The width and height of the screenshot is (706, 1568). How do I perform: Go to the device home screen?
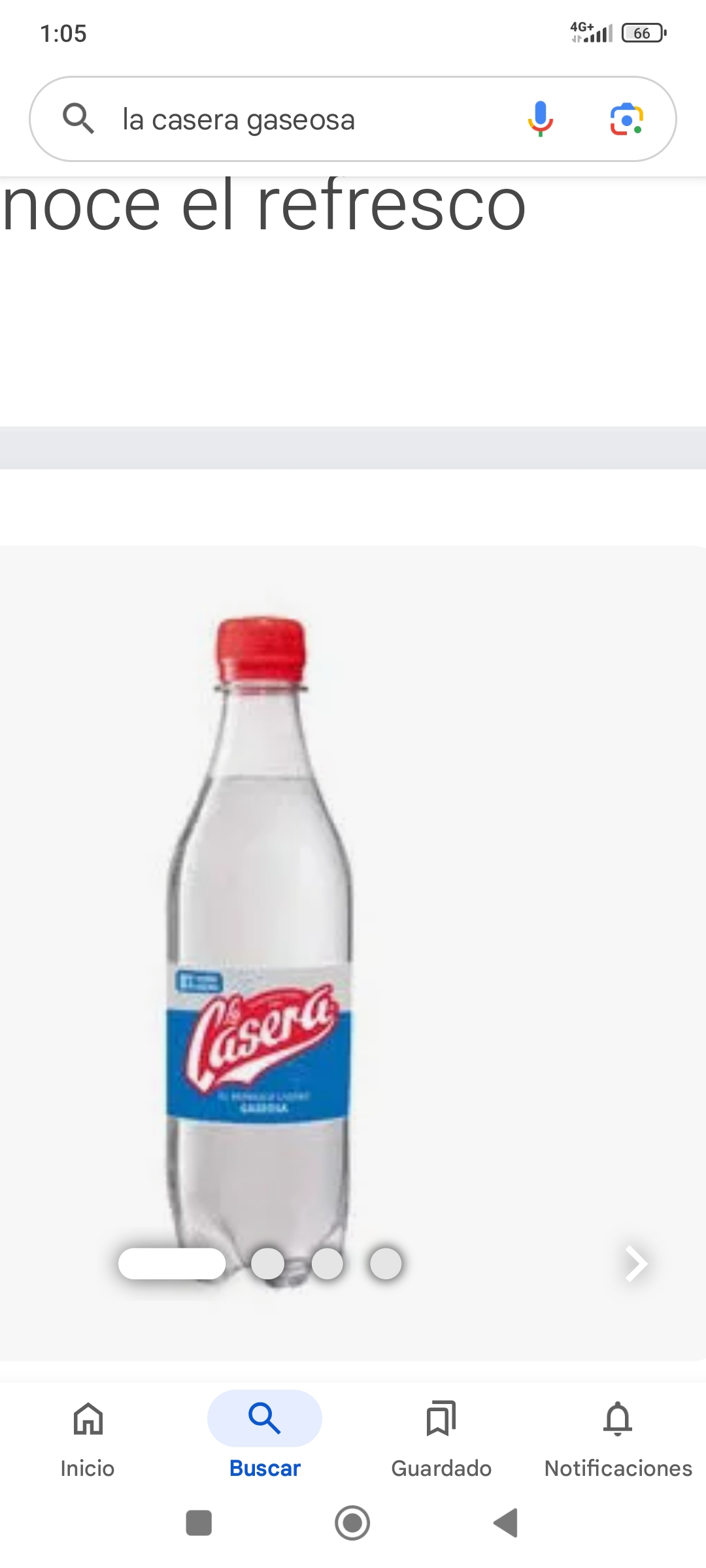[x=352, y=1523]
